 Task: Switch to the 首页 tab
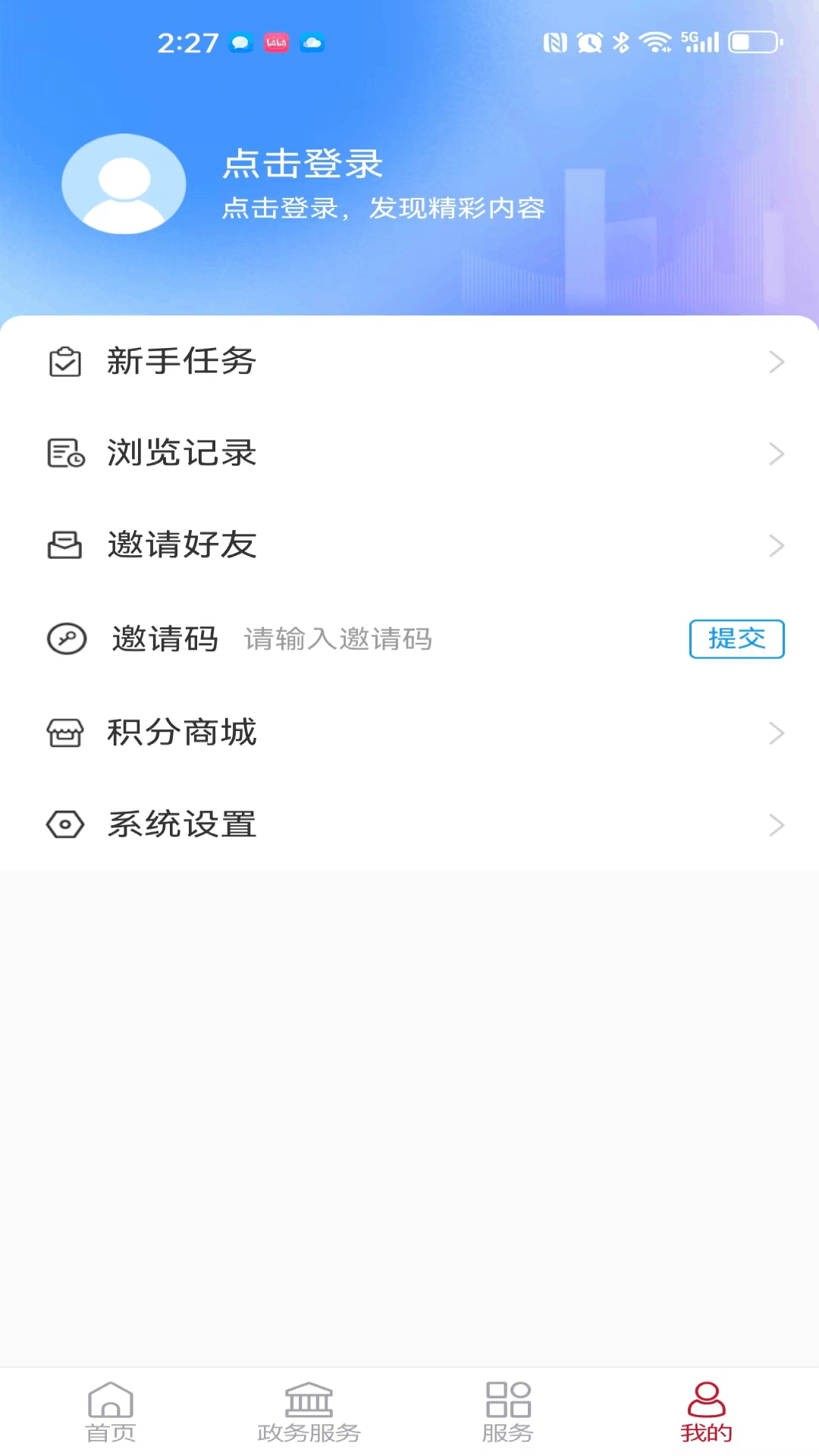click(111, 1412)
